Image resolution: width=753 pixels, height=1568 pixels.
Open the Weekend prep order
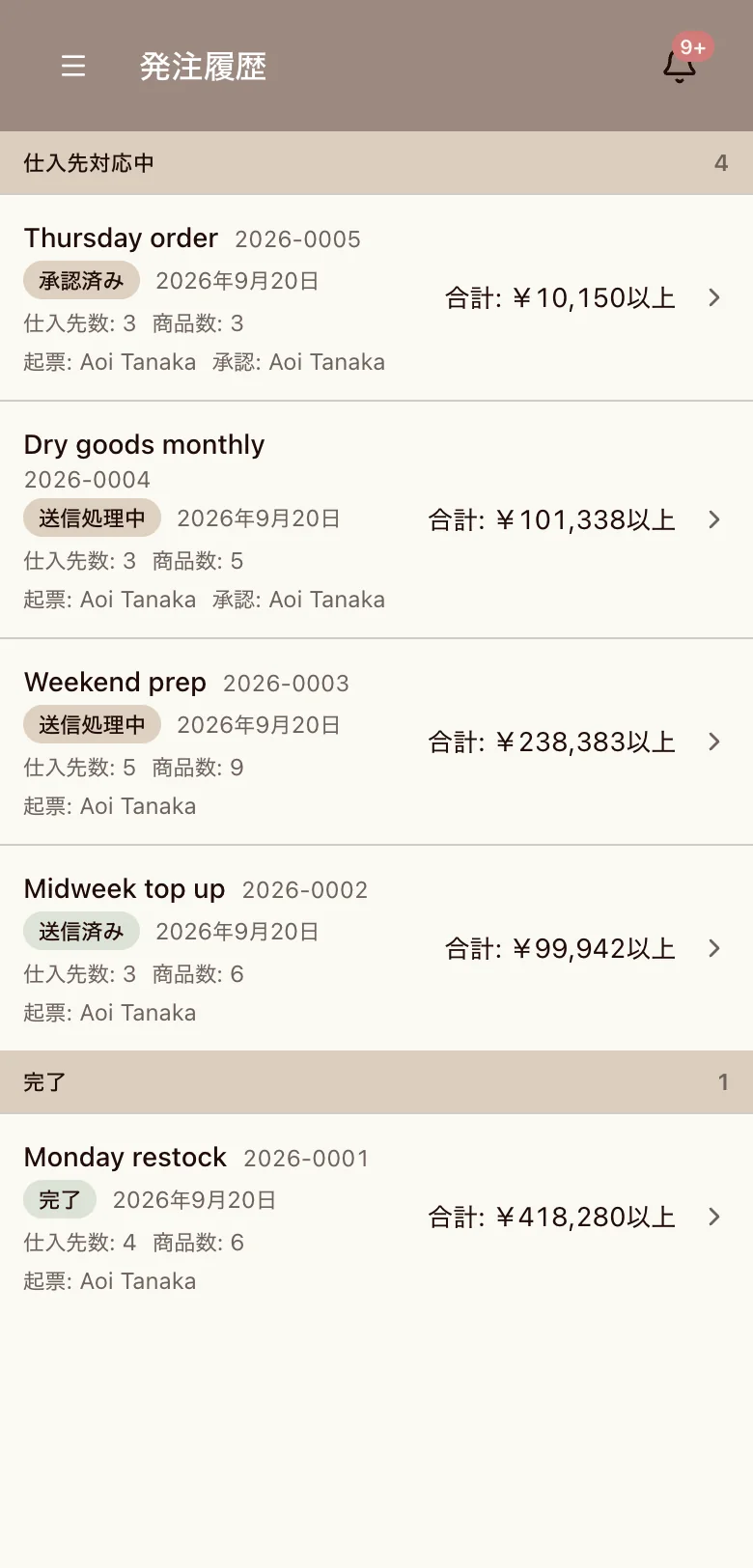pyautogui.click(x=376, y=742)
